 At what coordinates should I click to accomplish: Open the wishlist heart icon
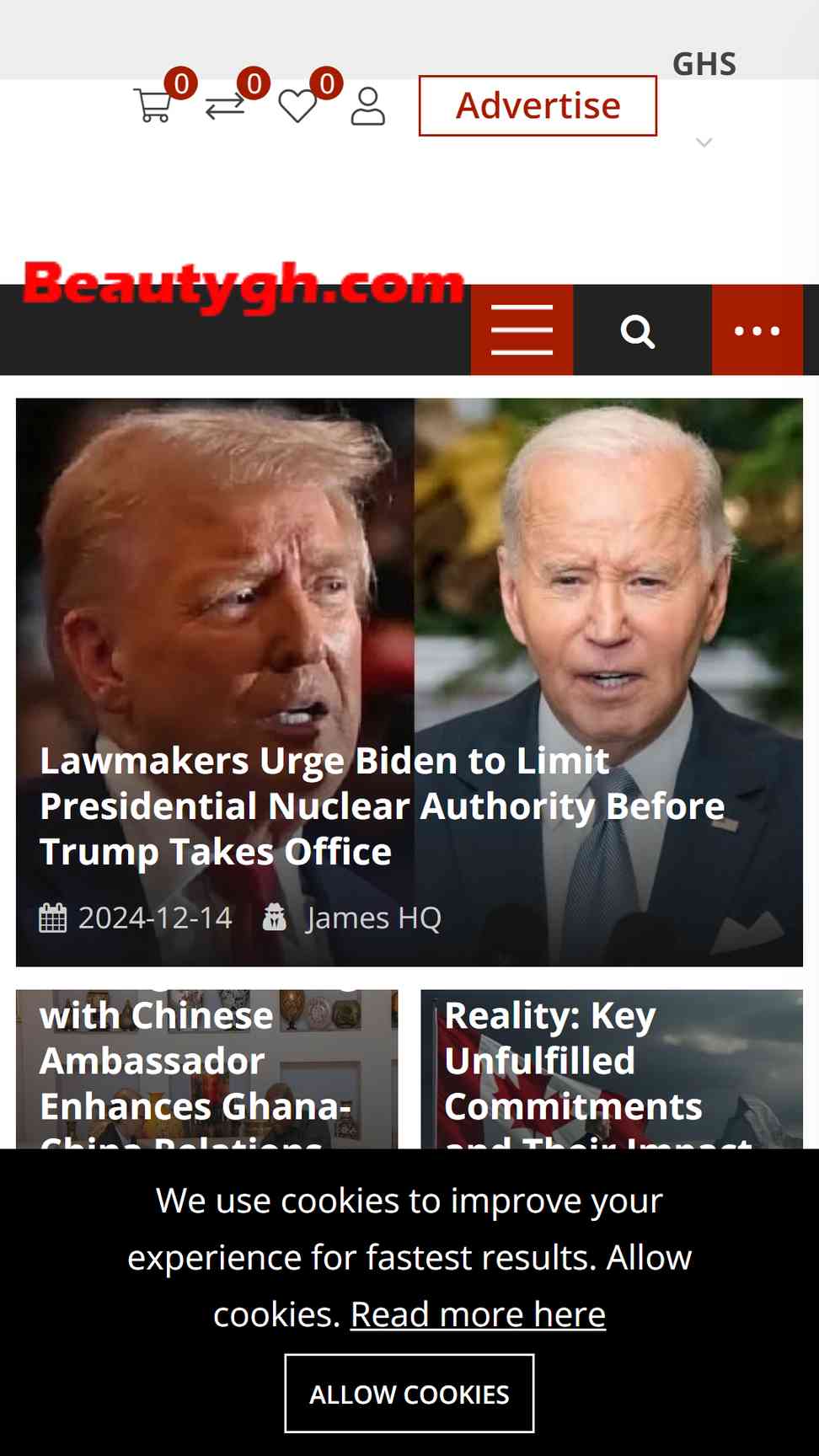coord(297,106)
